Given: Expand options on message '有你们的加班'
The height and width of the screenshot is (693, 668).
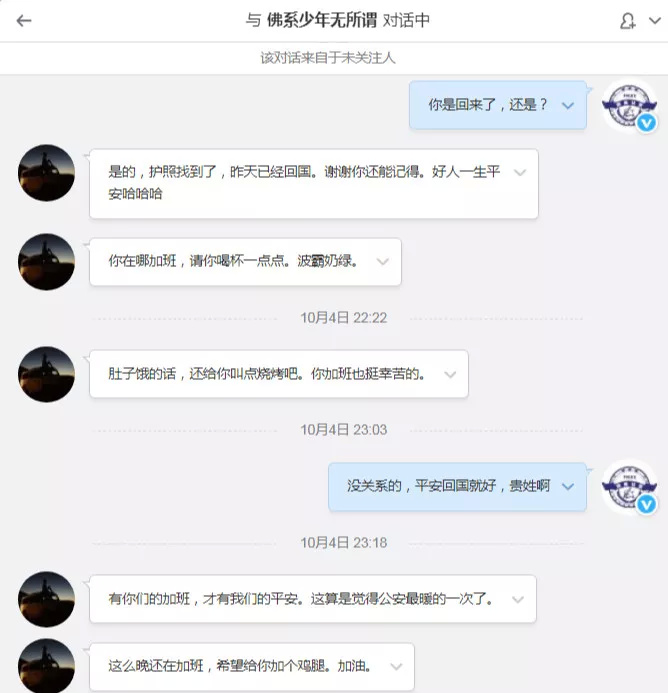Looking at the screenshot, I should point(517,599).
